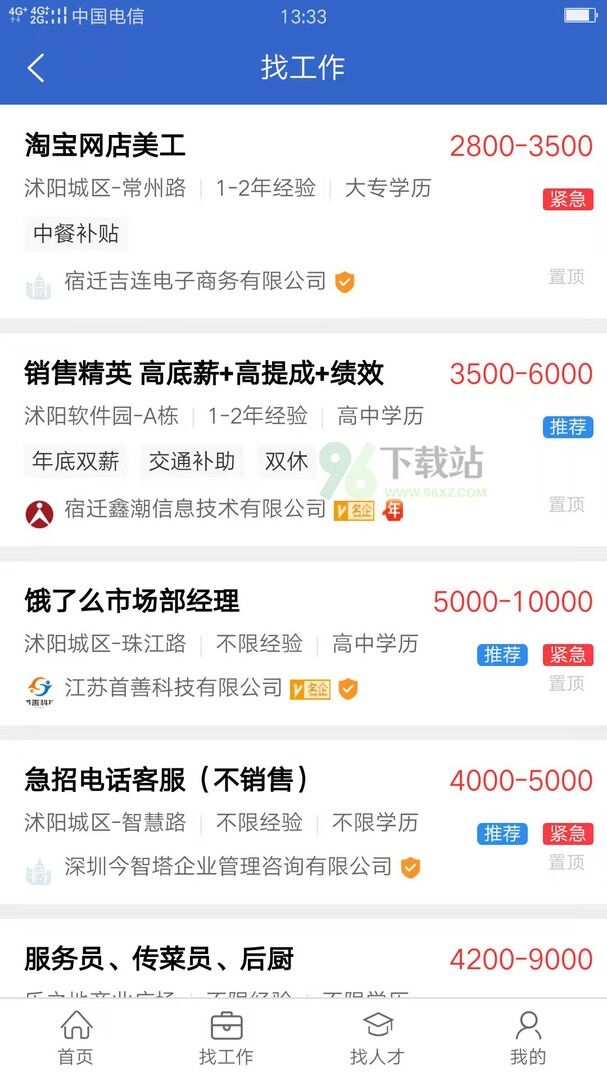Go back using the top-left arrow

[36, 68]
